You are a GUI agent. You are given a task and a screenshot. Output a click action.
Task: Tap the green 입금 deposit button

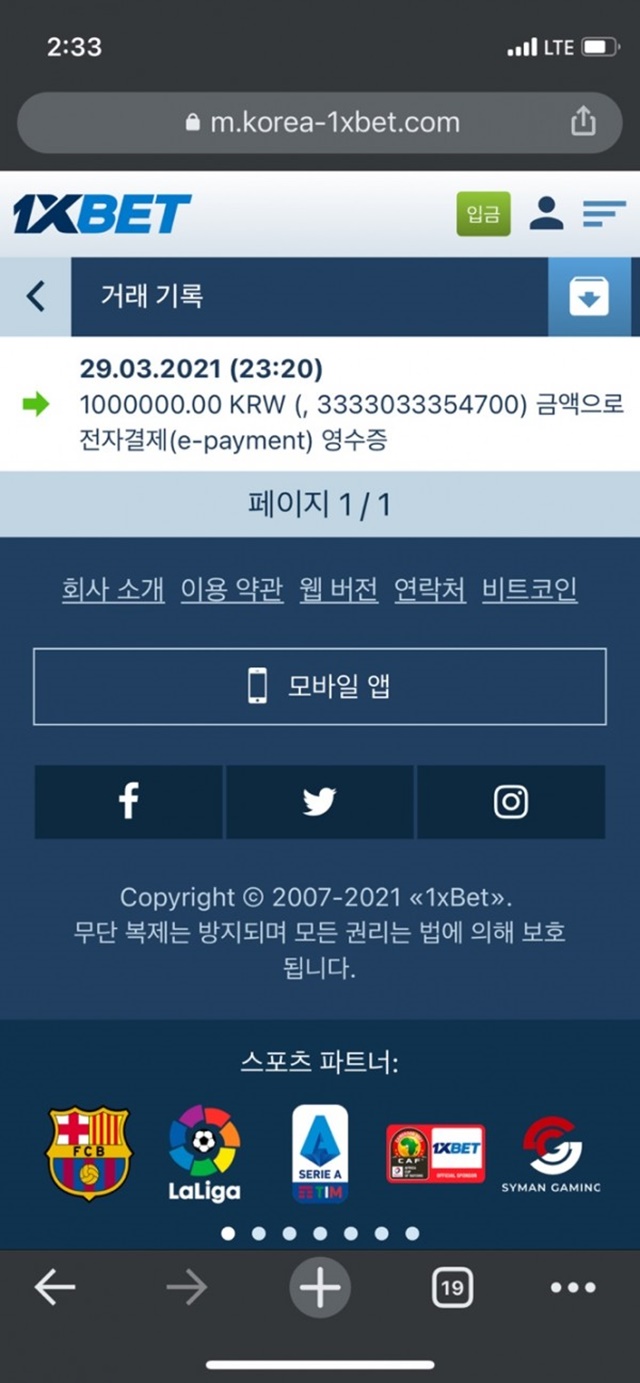click(483, 214)
